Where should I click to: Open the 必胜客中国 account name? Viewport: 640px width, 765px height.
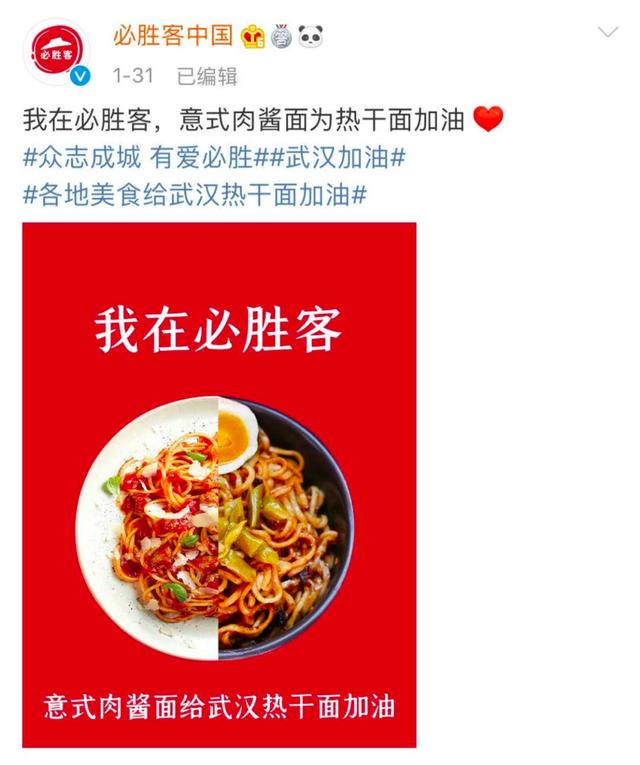[174, 37]
